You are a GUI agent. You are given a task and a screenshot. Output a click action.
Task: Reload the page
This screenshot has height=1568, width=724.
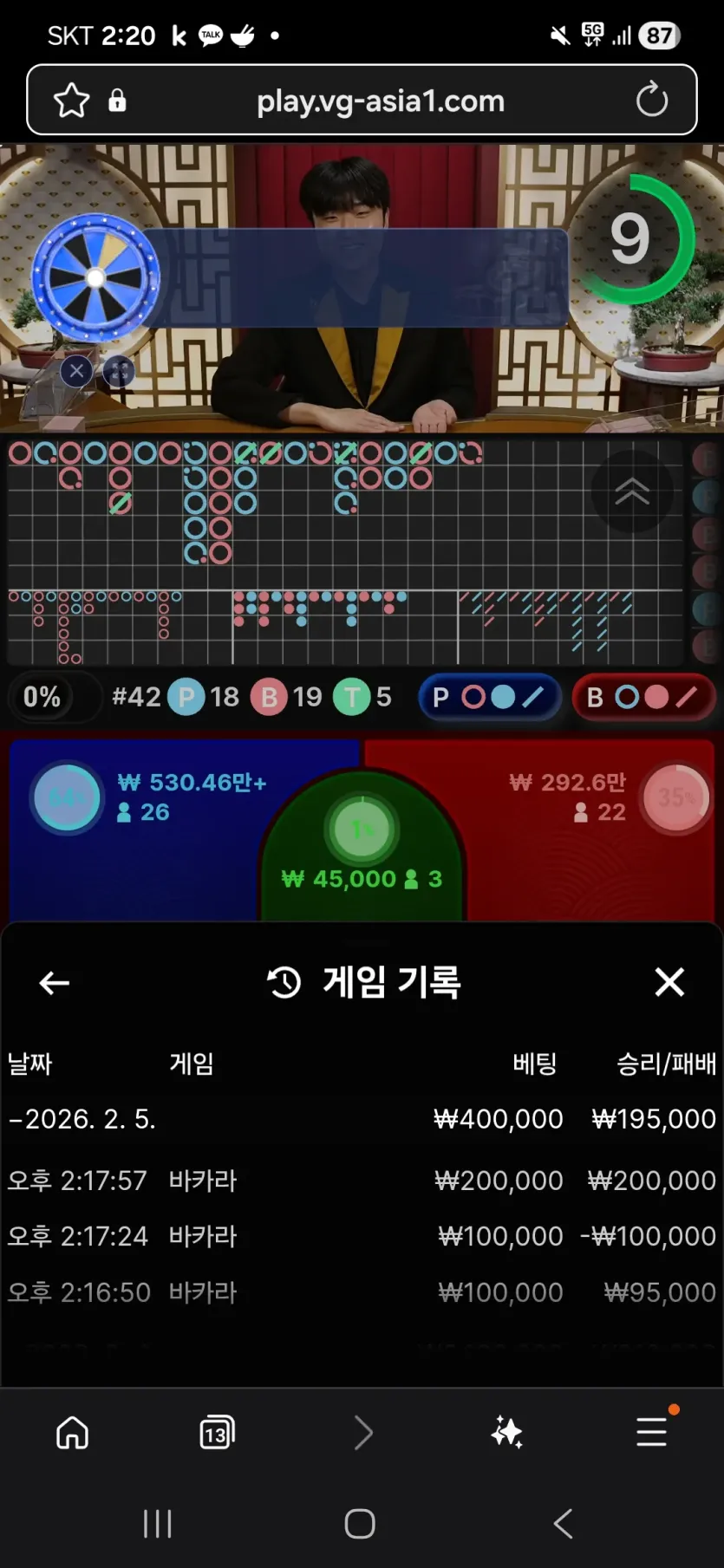(x=651, y=101)
